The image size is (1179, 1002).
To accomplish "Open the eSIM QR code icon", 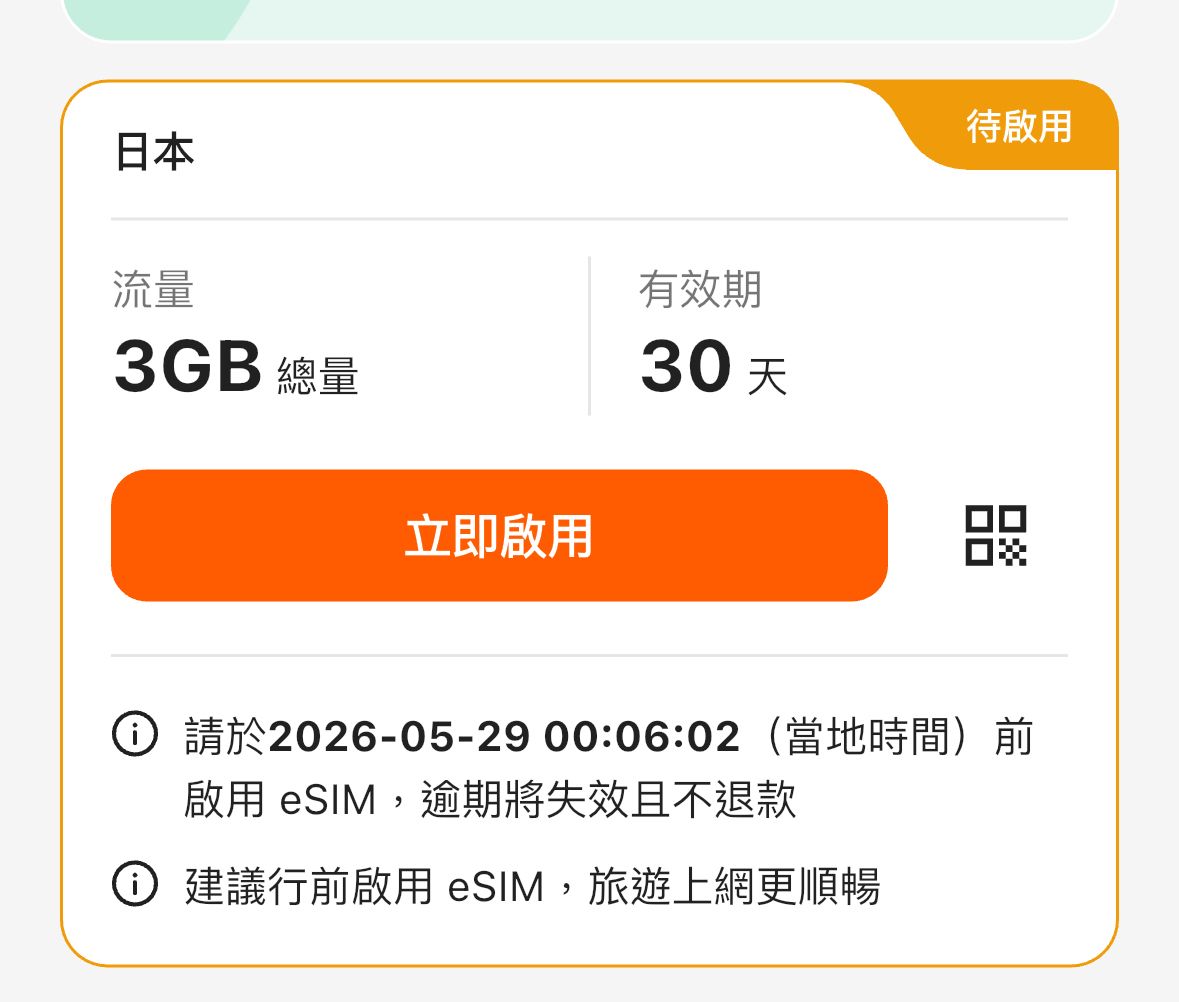I will click(x=995, y=536).
